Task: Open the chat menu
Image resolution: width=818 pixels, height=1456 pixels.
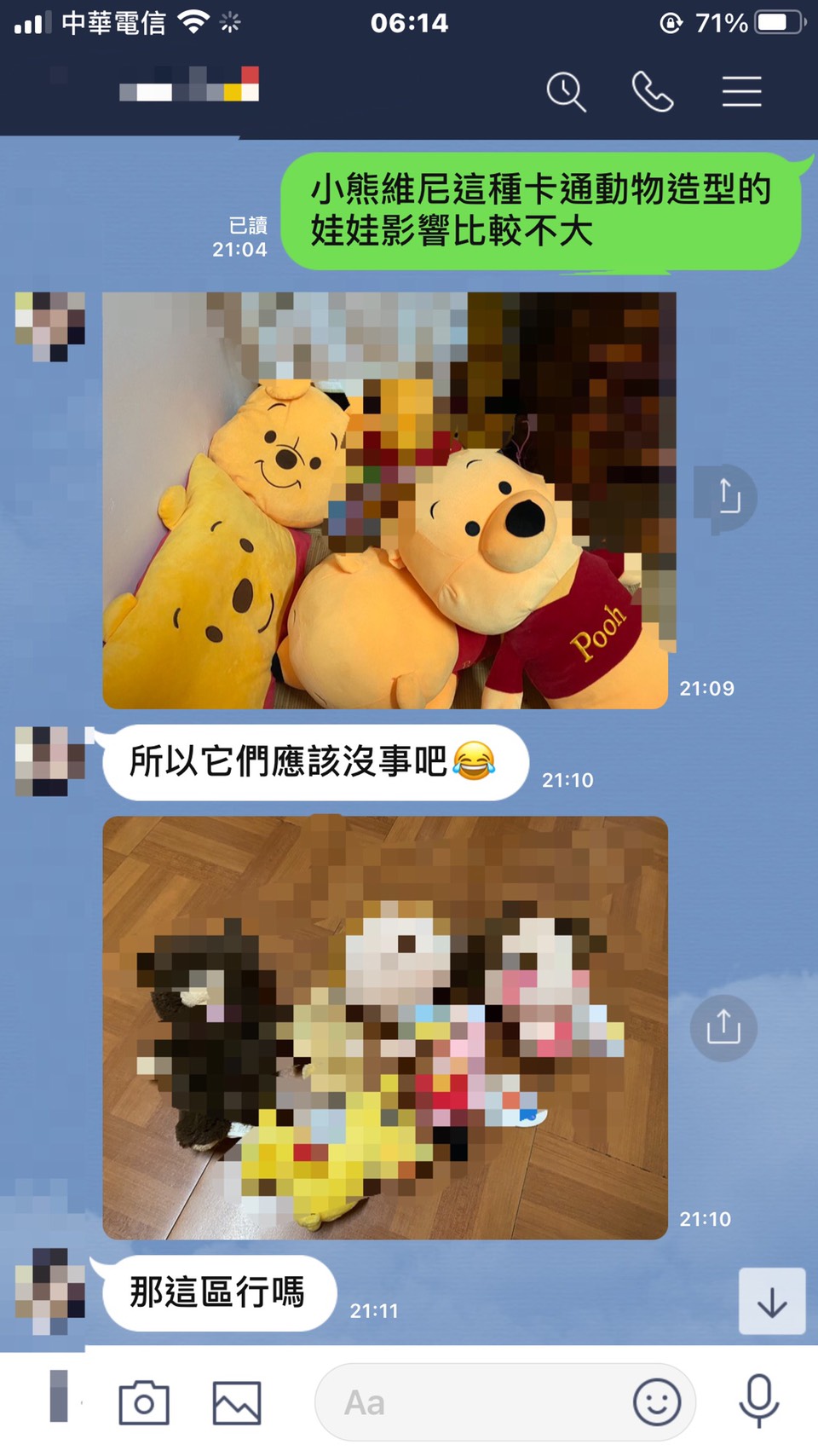Action: 741,91
